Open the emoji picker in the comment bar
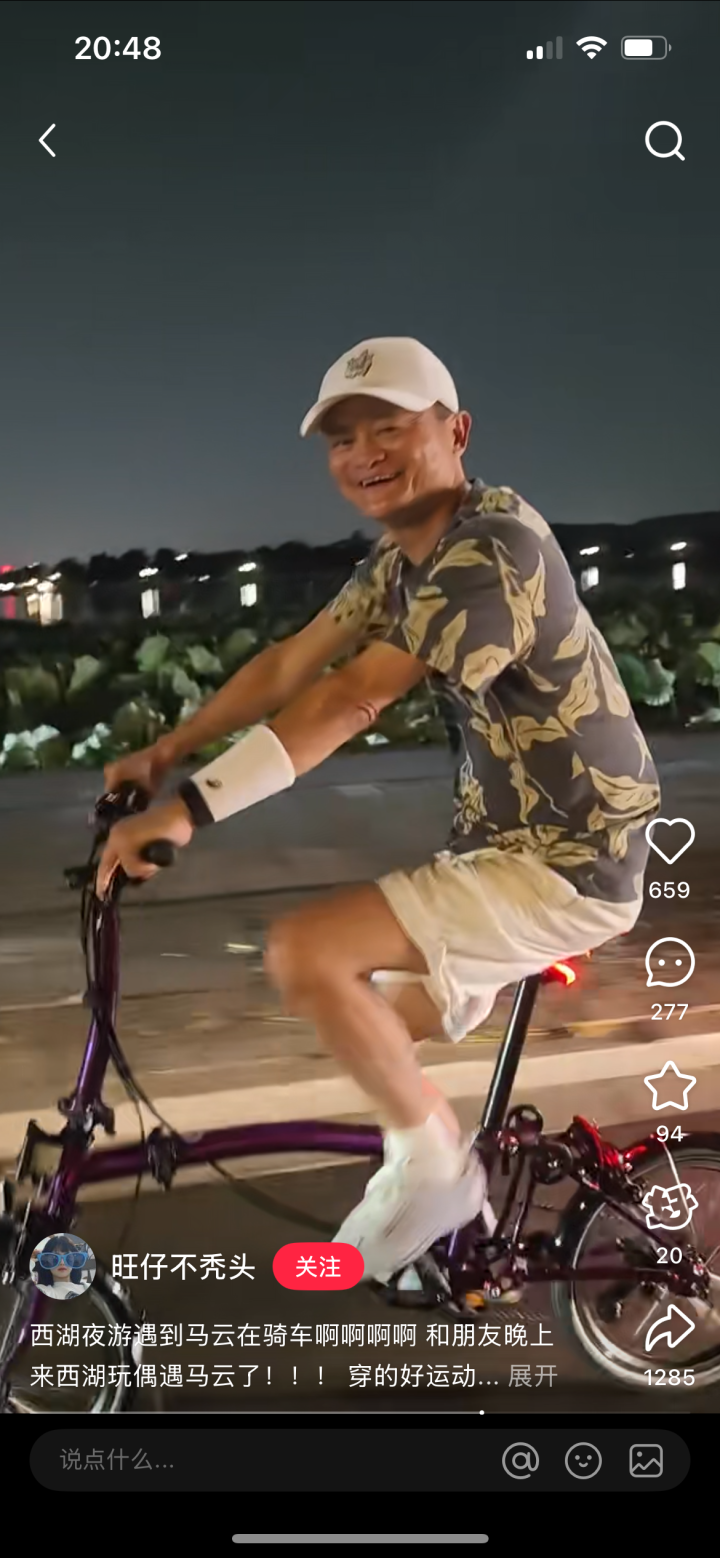This screenshot has height=1558, width=720. click(x=583, y=1461)
